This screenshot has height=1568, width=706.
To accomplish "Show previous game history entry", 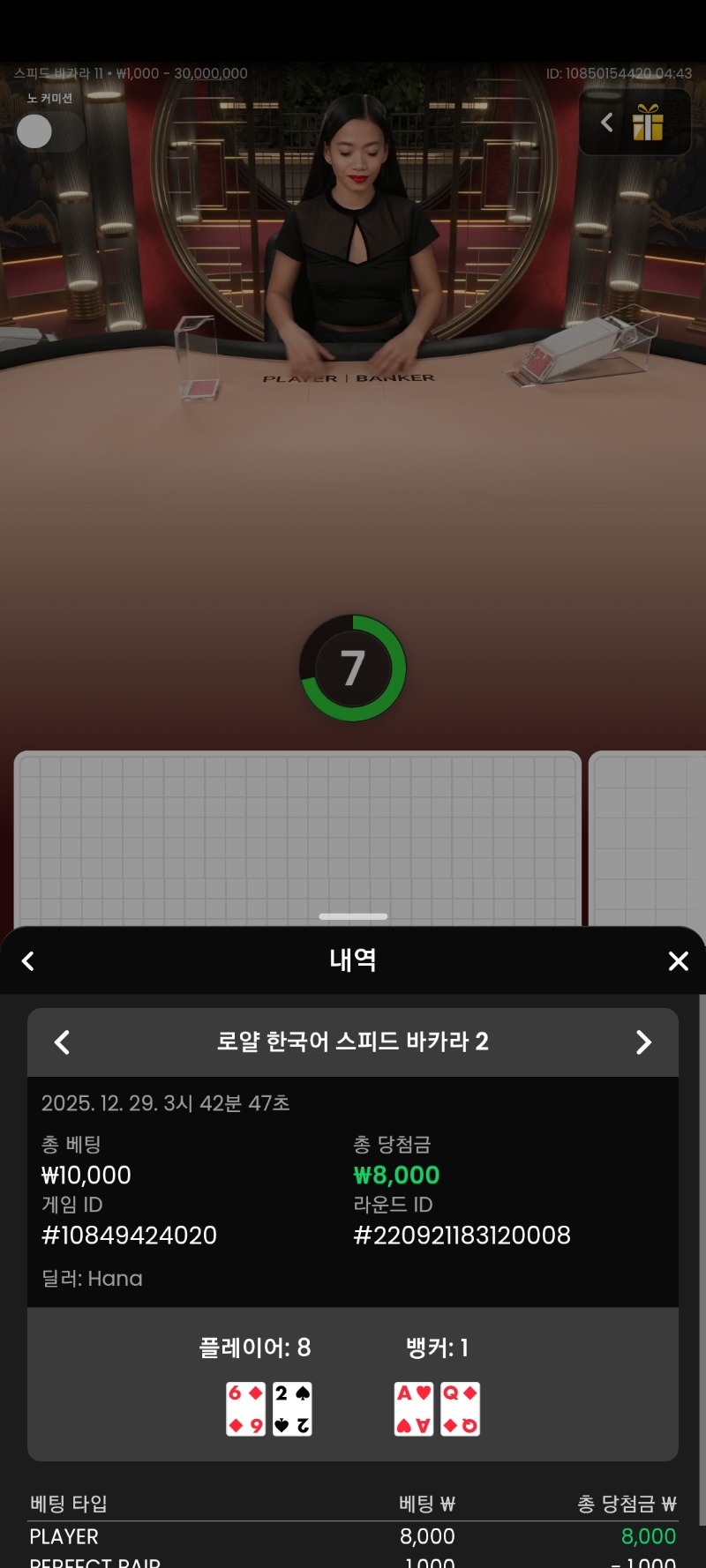I will (x=62, y=1042).
